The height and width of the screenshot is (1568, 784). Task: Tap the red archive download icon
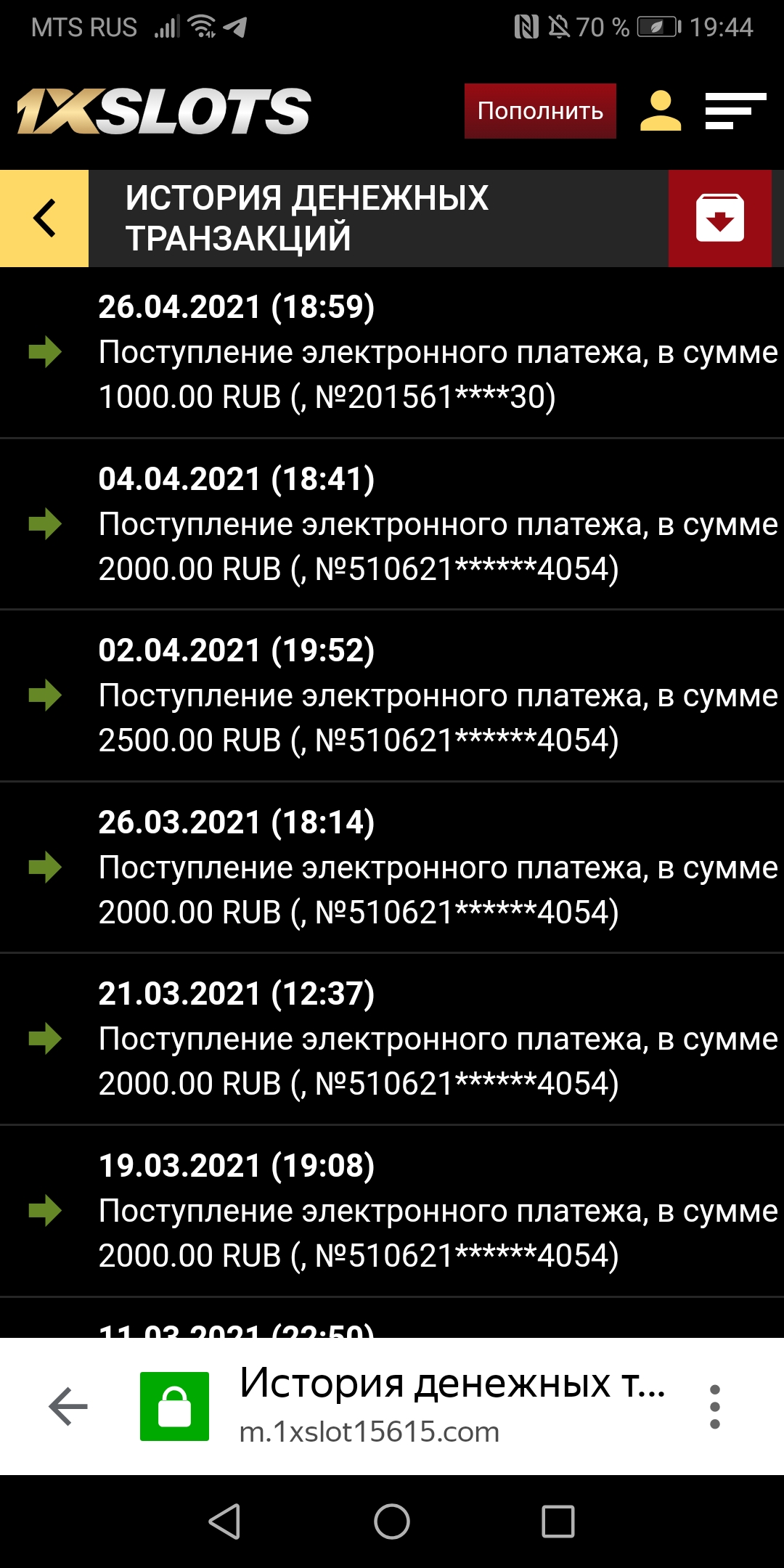[x=719, y=219]
